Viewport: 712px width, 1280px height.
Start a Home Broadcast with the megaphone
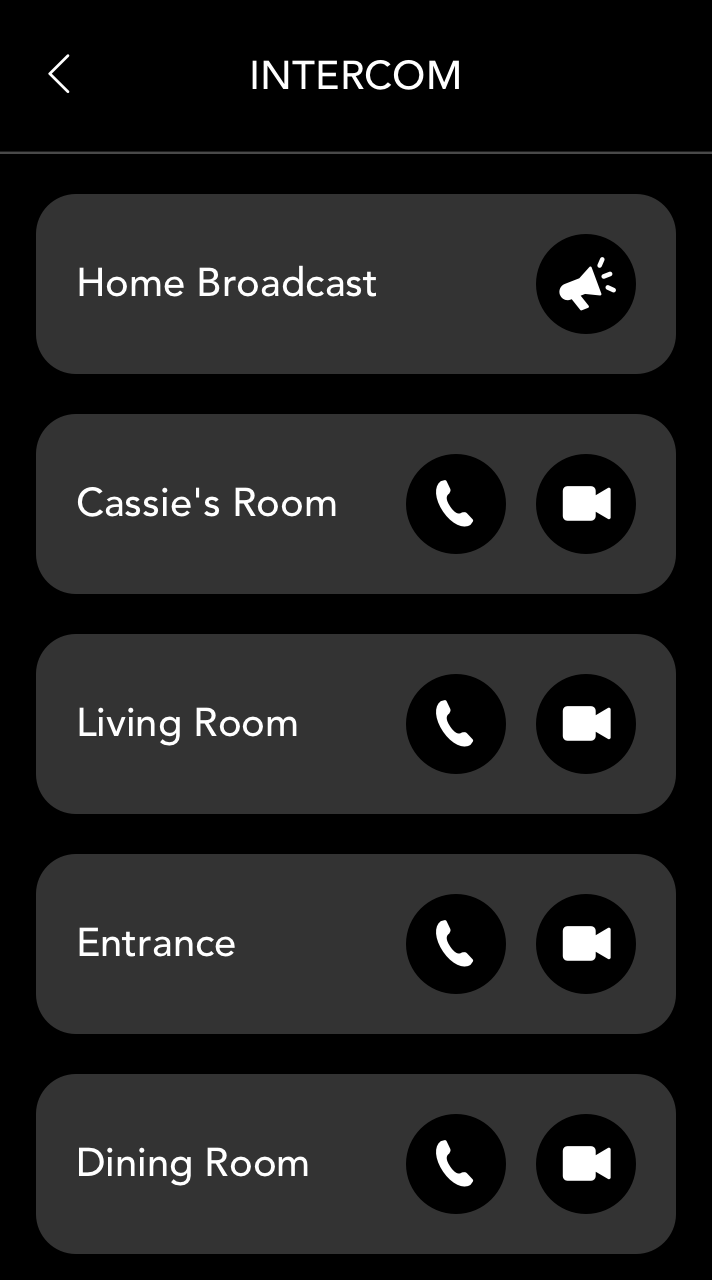click(586, 284)
